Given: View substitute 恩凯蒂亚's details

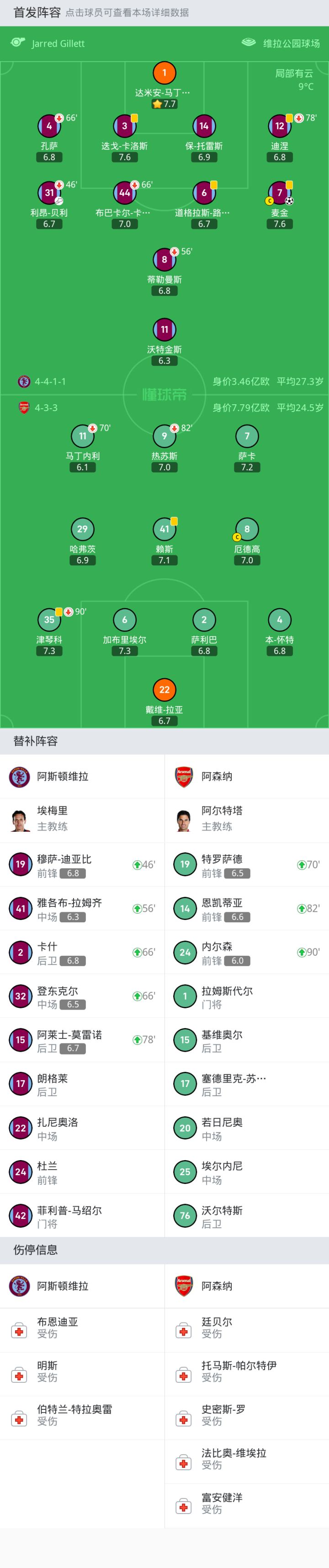Looking at the screenshot, I should (x=246, y=909).
